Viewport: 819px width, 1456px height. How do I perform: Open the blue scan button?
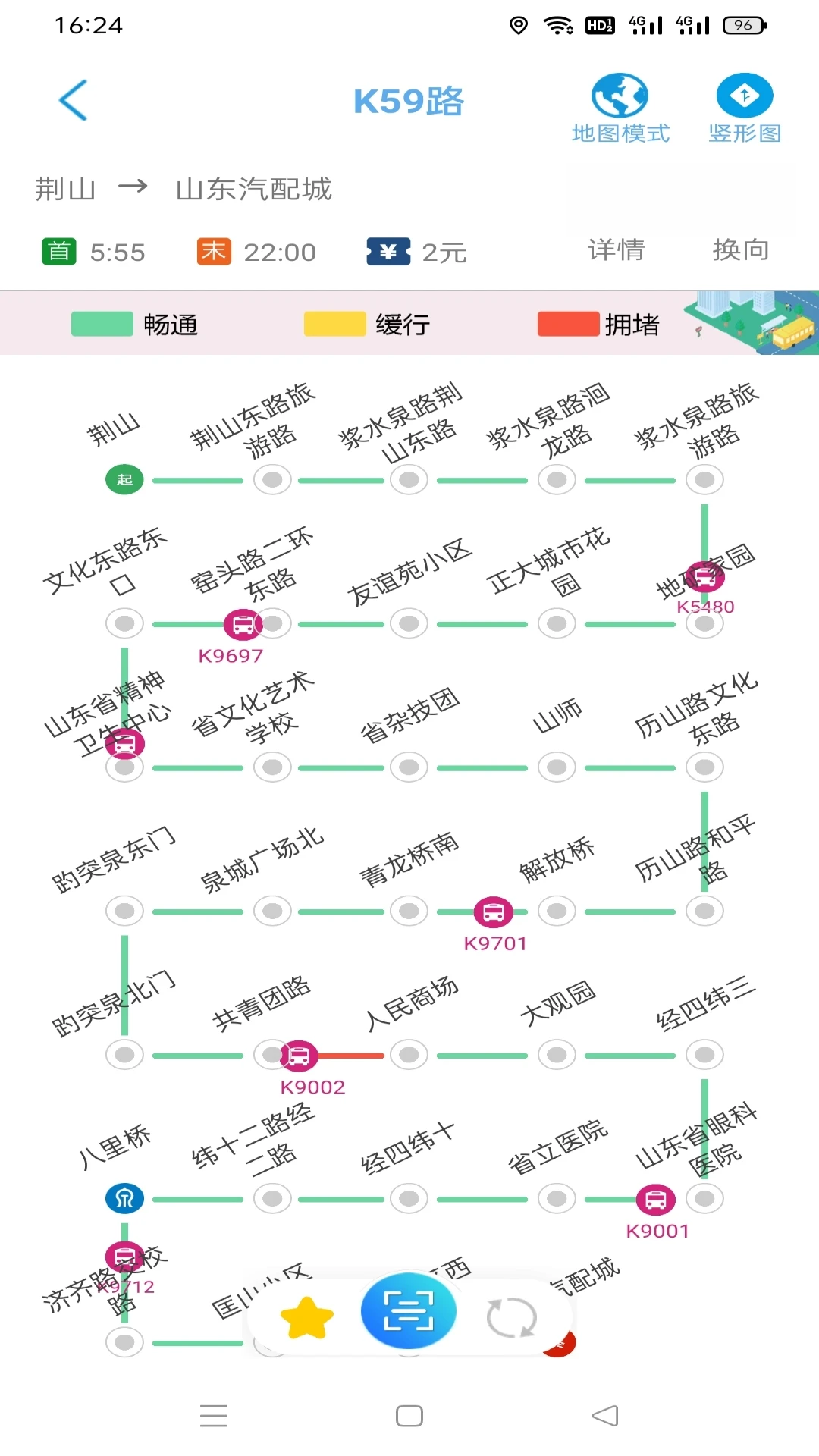click(409, 1311)
